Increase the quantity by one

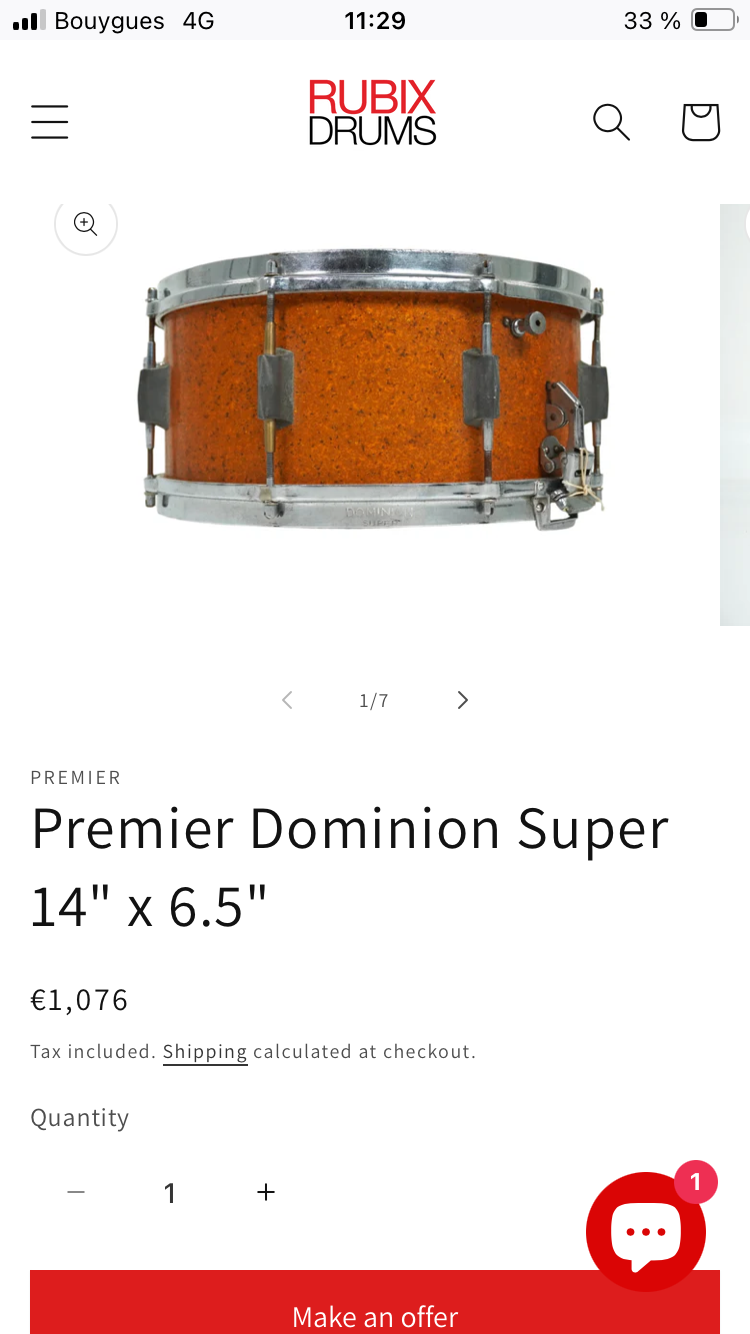pyautogui.click(x=266, y=1192)
